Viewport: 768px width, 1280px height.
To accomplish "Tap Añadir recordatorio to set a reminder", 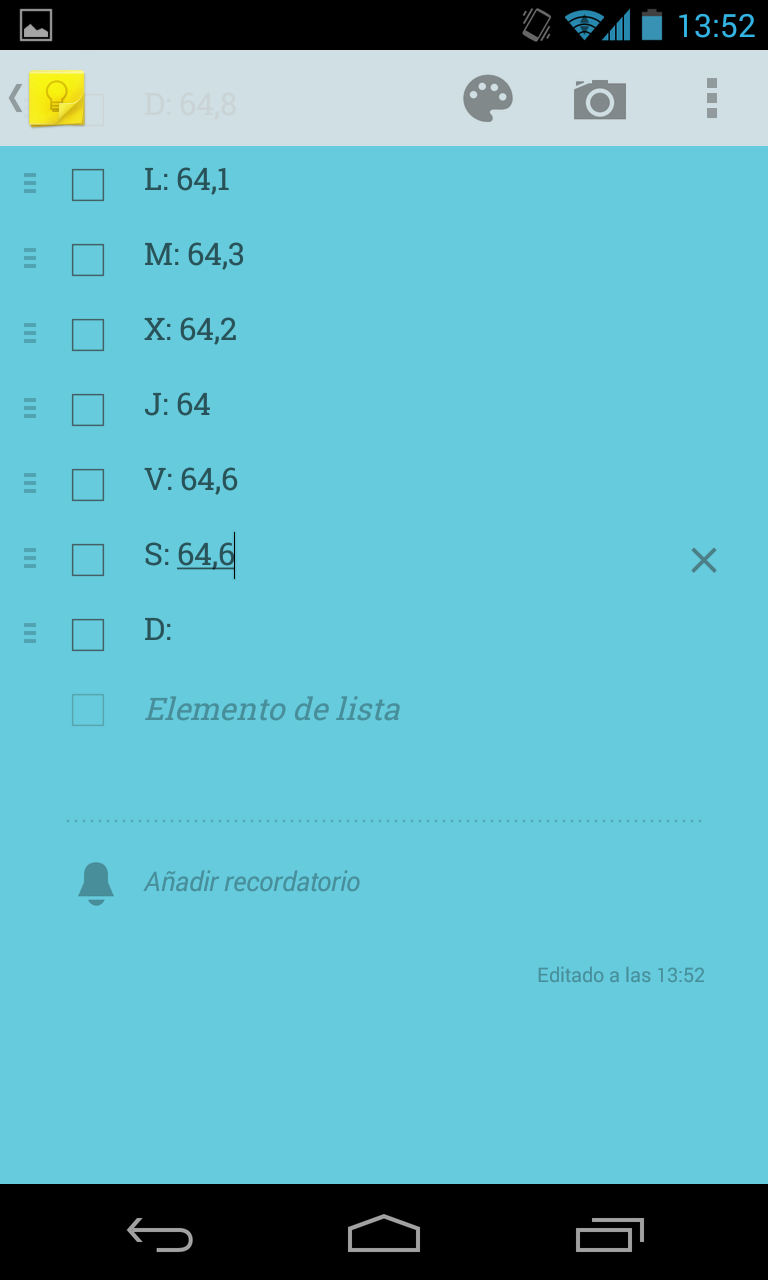I will tap(252, 882).
